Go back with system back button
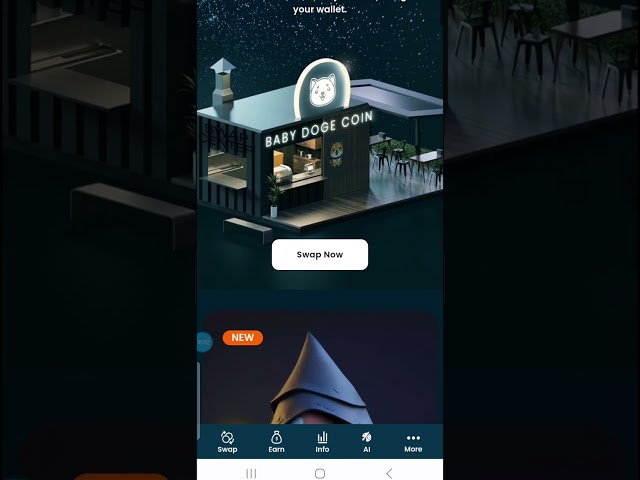Viewport: 640px width, 480px height. 389,473
